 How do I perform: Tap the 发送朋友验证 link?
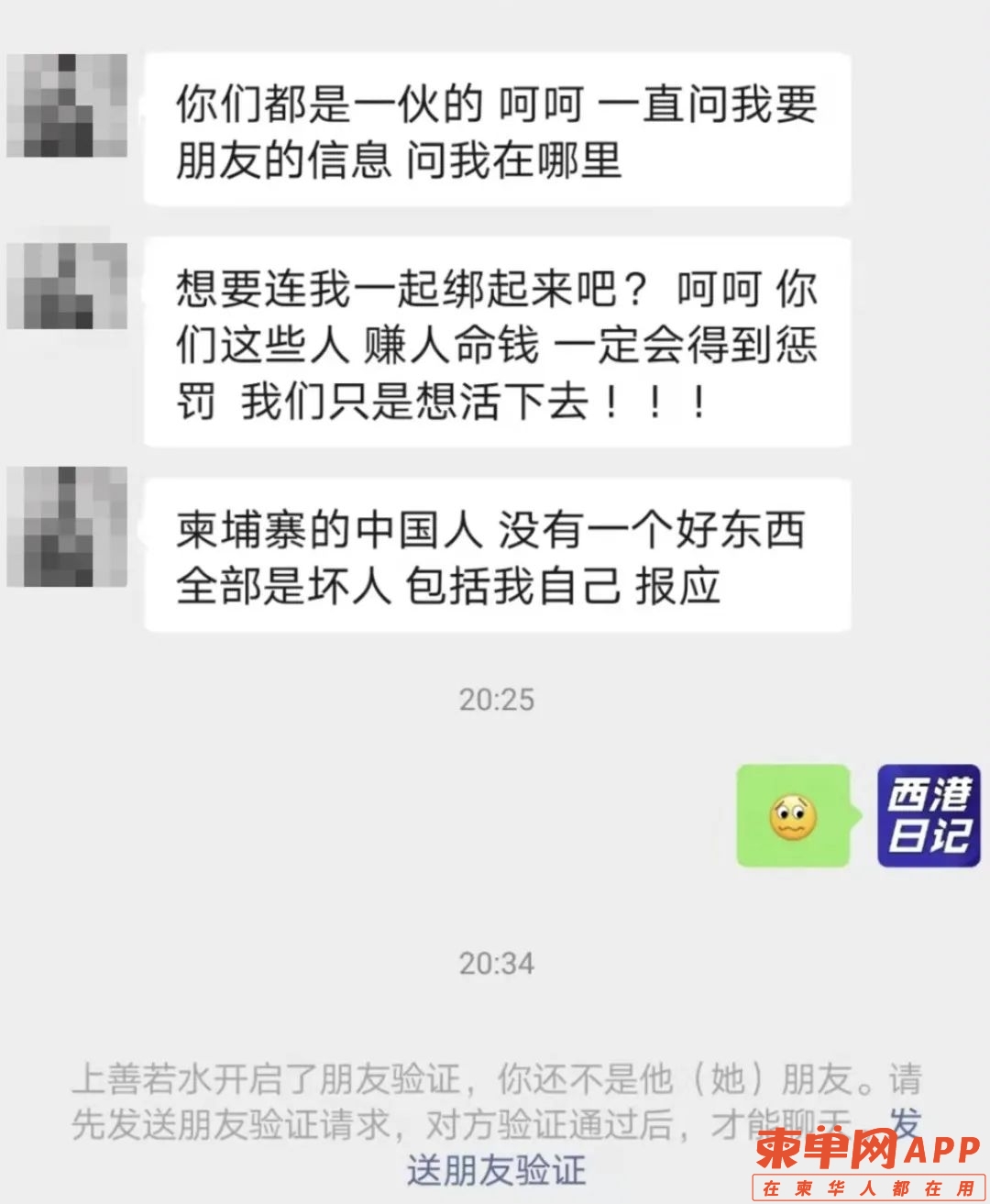pos(496,1169)
